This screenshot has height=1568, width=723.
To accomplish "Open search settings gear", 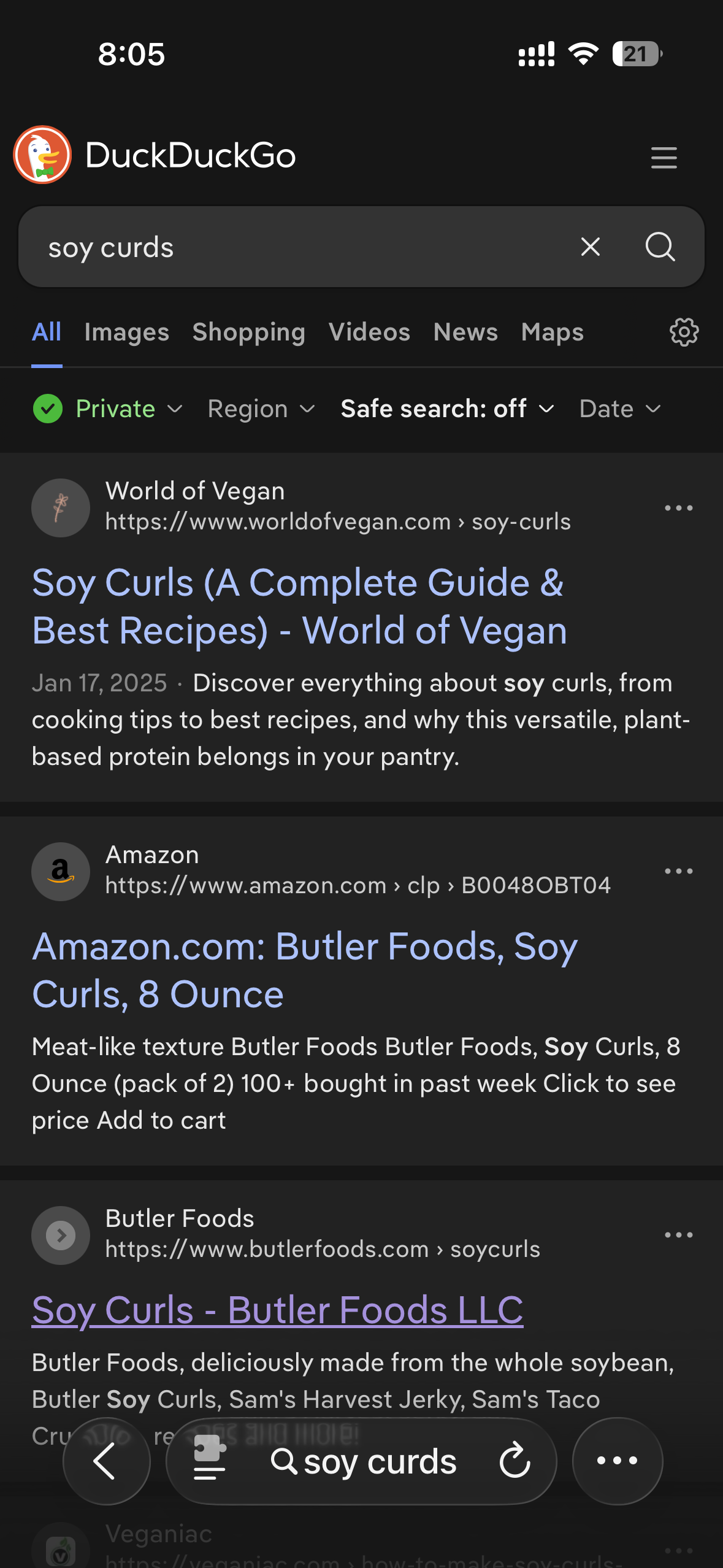I will 684,332.
